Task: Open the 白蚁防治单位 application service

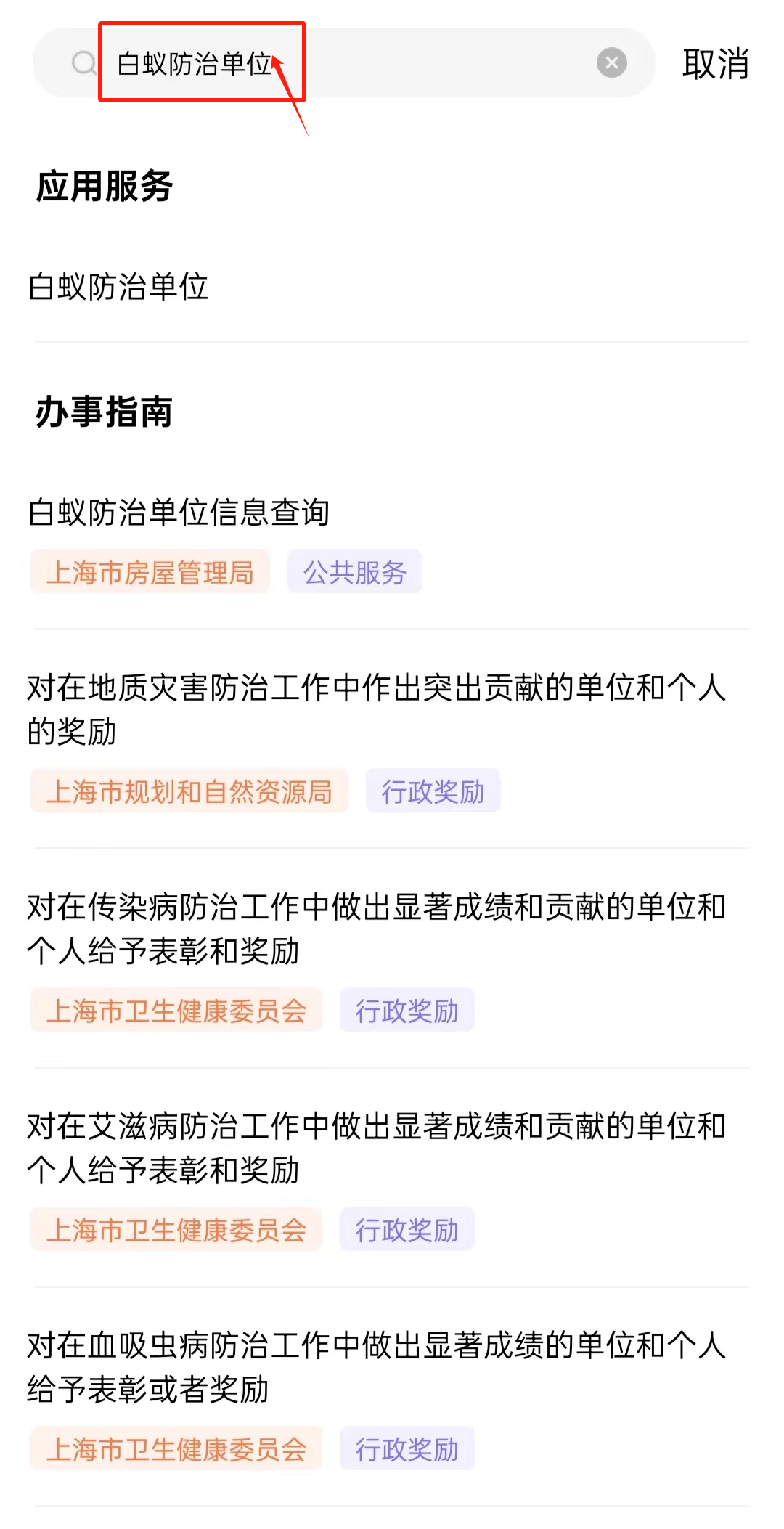Action: [x=118, y=287]
